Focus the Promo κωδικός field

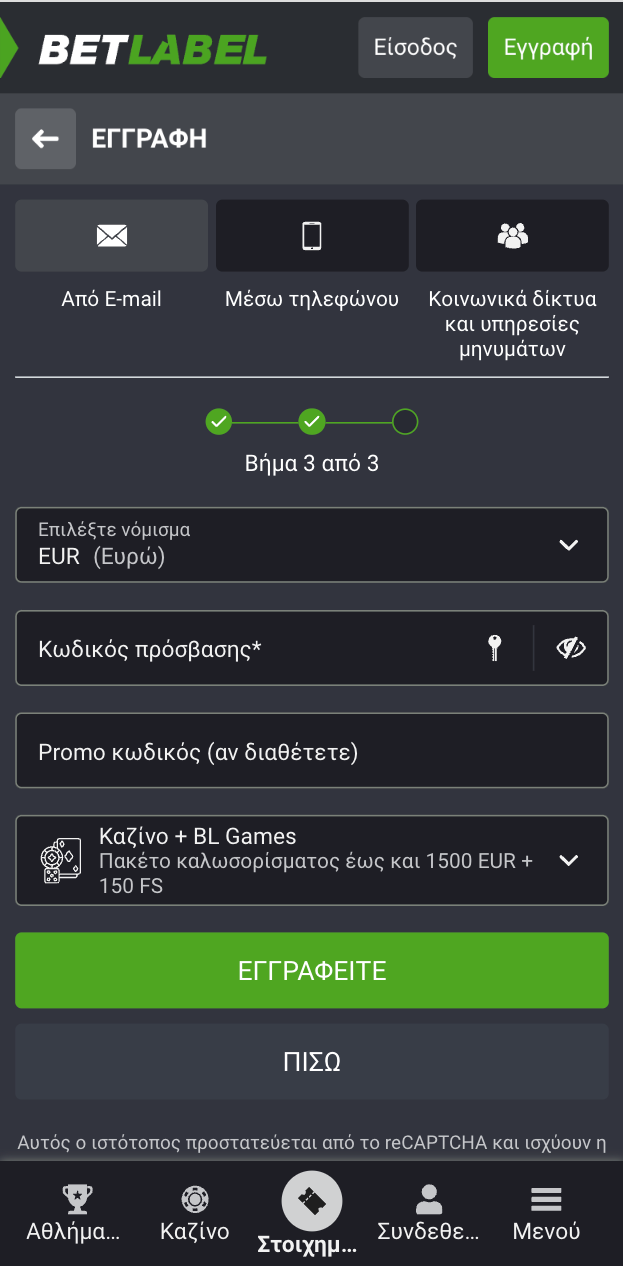[311, 751]
